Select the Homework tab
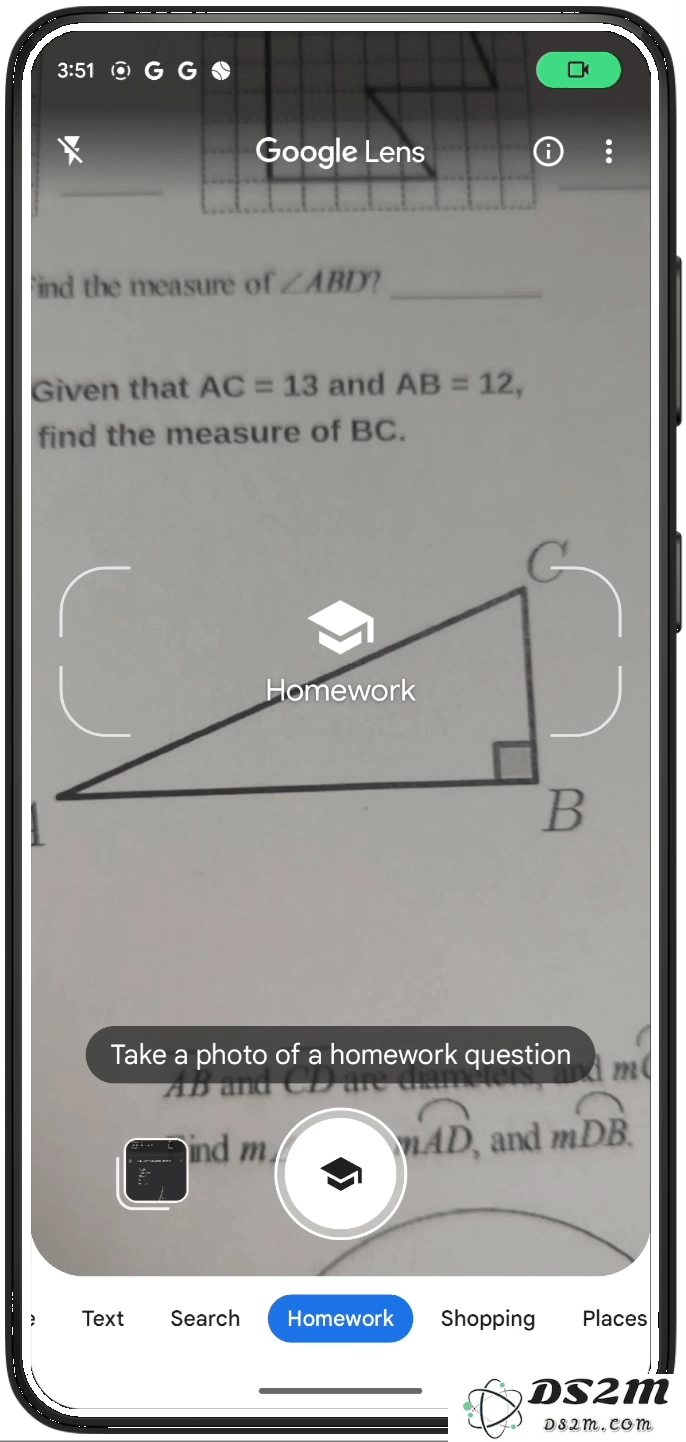 340,1318
